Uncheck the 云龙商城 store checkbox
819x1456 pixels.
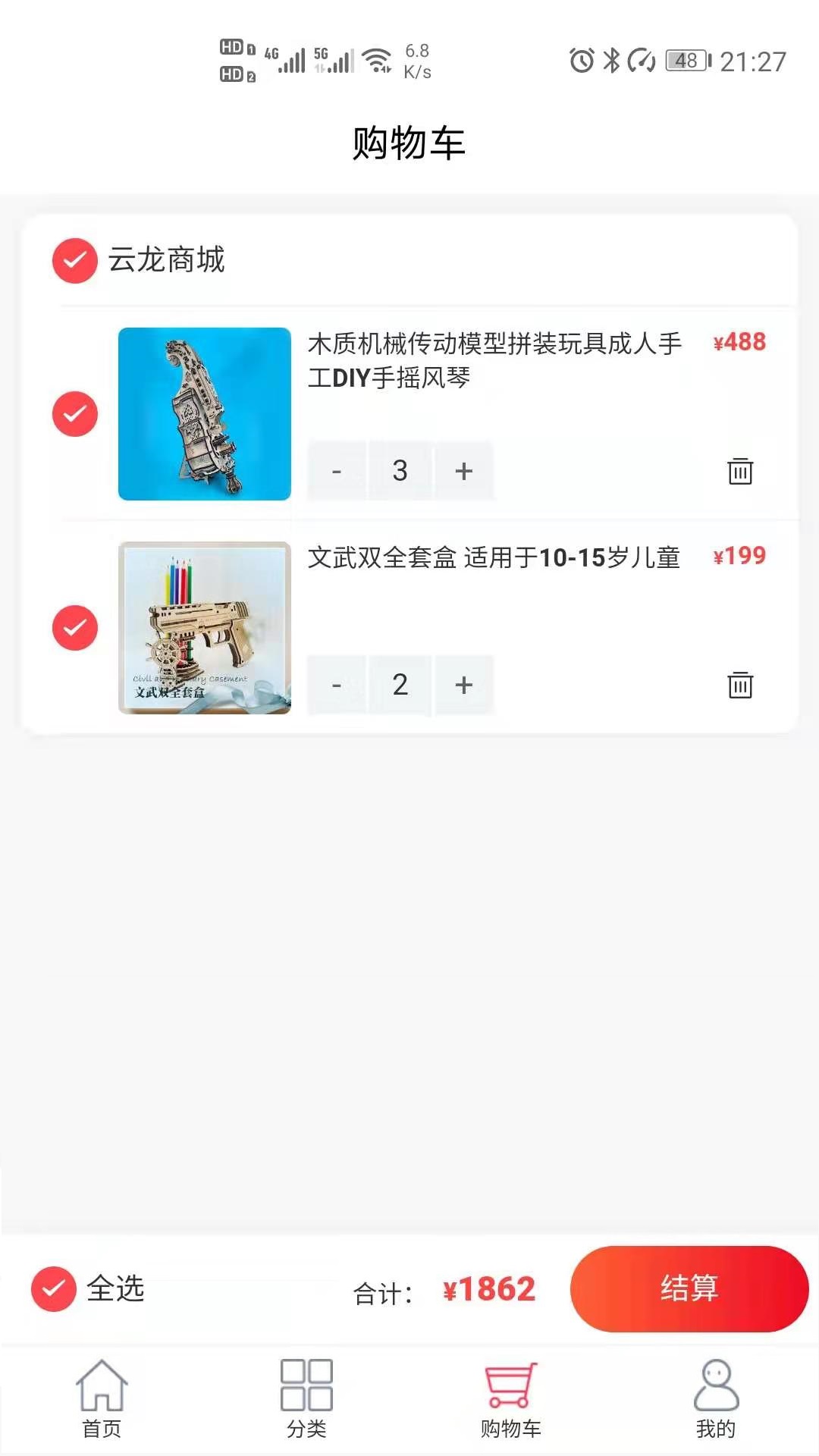pyautogui.click(x=74, y=260)
